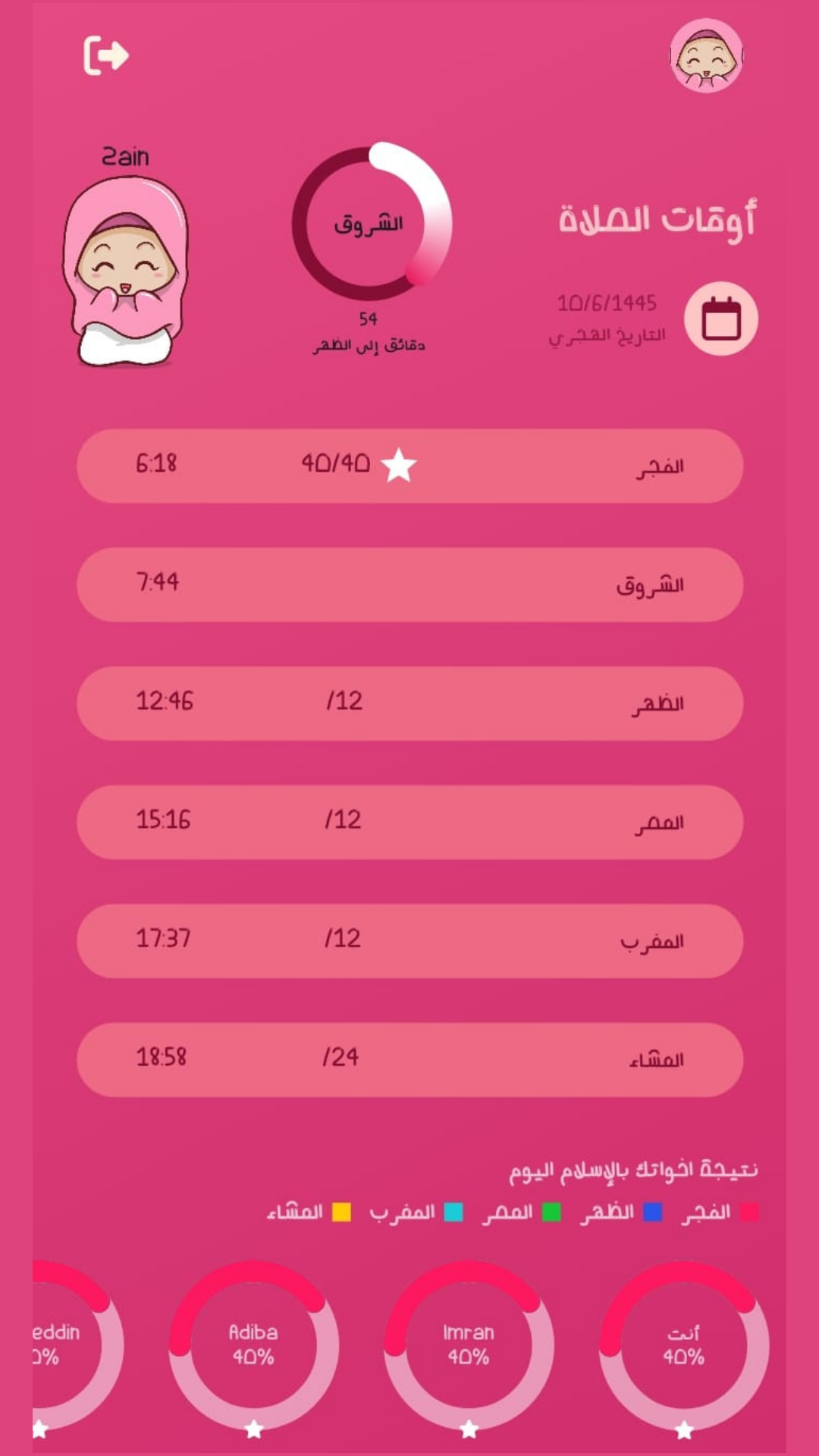Tap the logout icon

pyautogui.click(x=106, y=55)
